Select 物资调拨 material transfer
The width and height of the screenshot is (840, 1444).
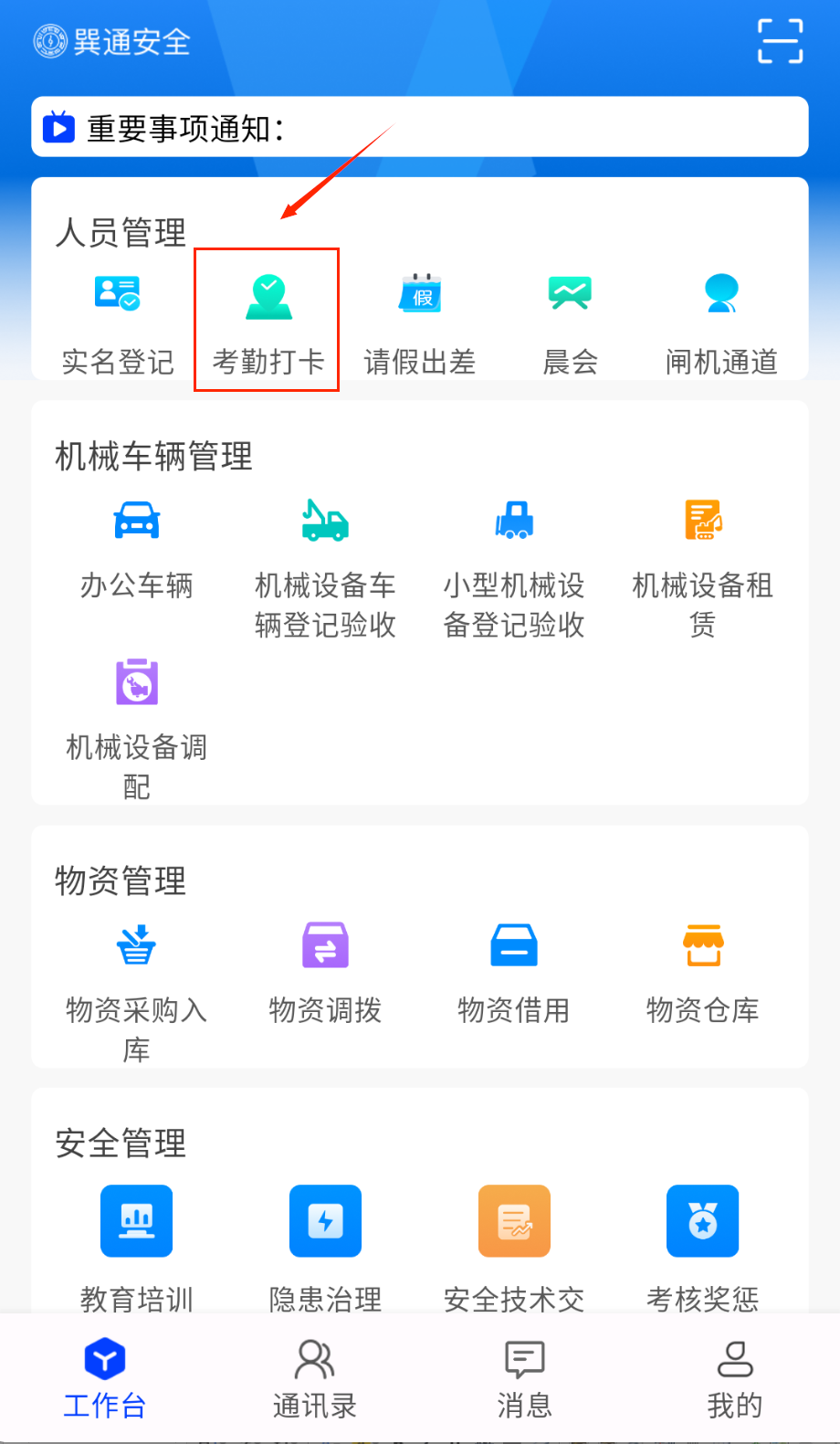coord(325,971)
